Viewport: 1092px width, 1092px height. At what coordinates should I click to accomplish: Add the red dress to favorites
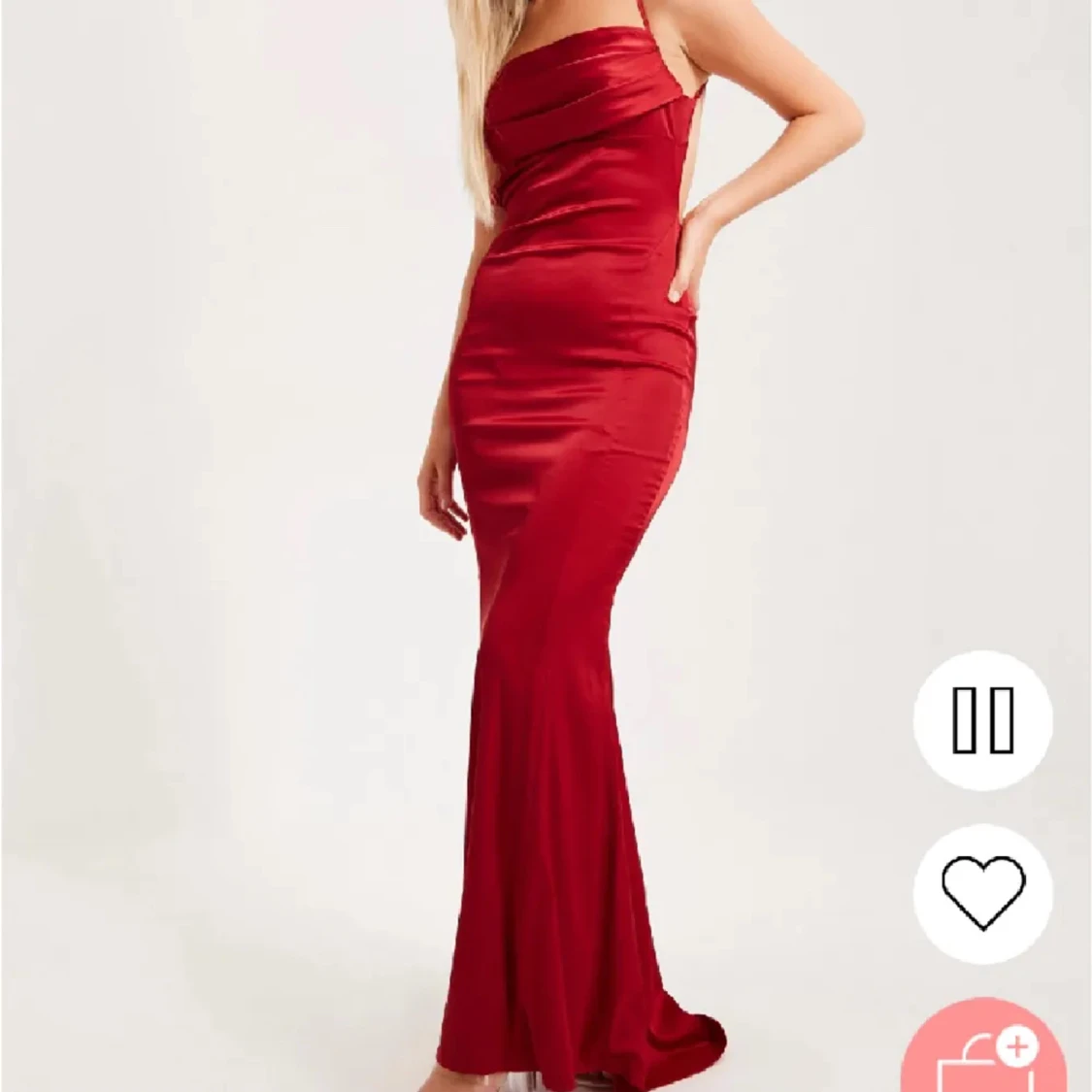pyautogui.click(x=982, y=892)
